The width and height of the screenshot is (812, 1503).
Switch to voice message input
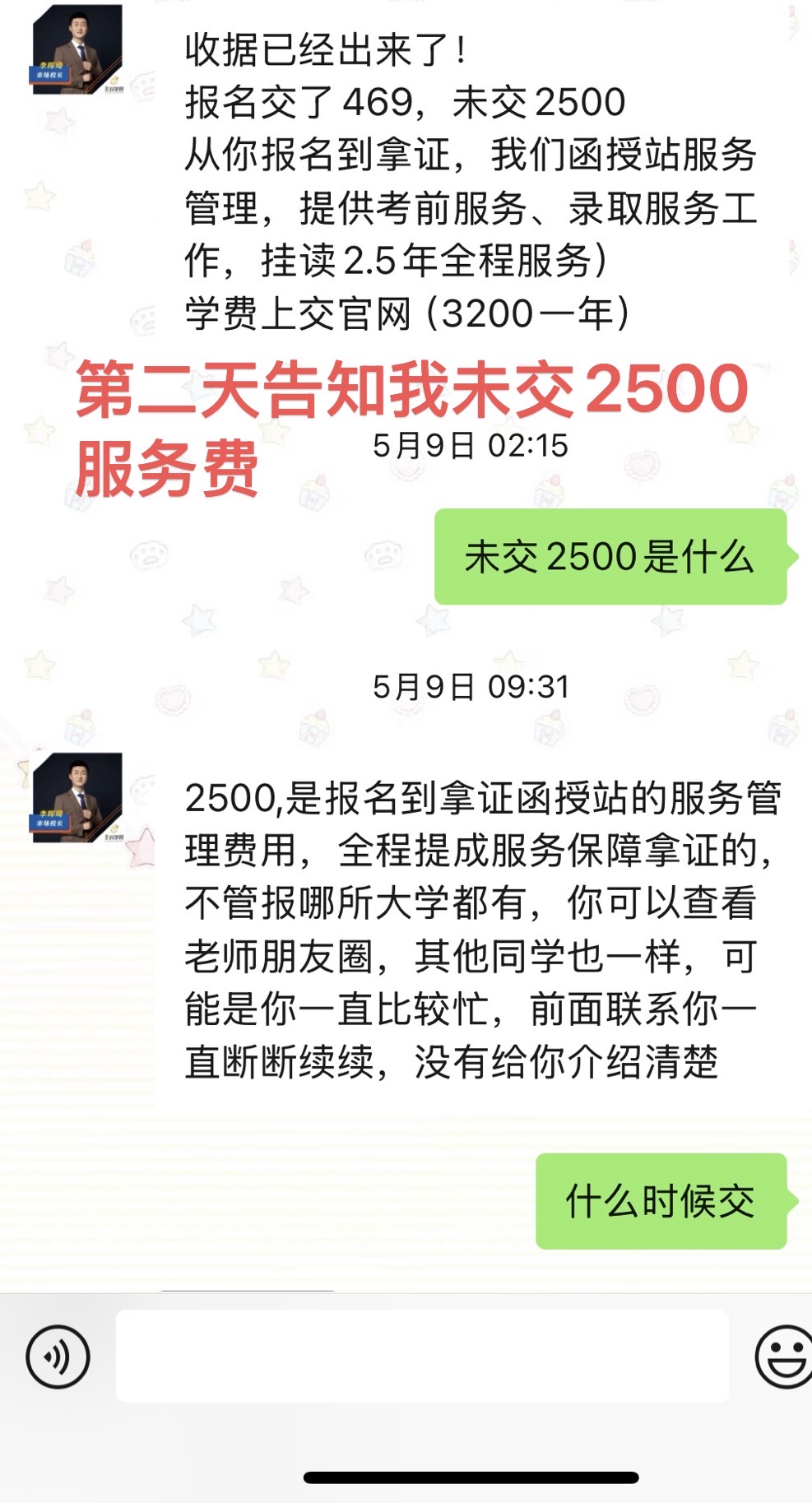pos(58,1357)
